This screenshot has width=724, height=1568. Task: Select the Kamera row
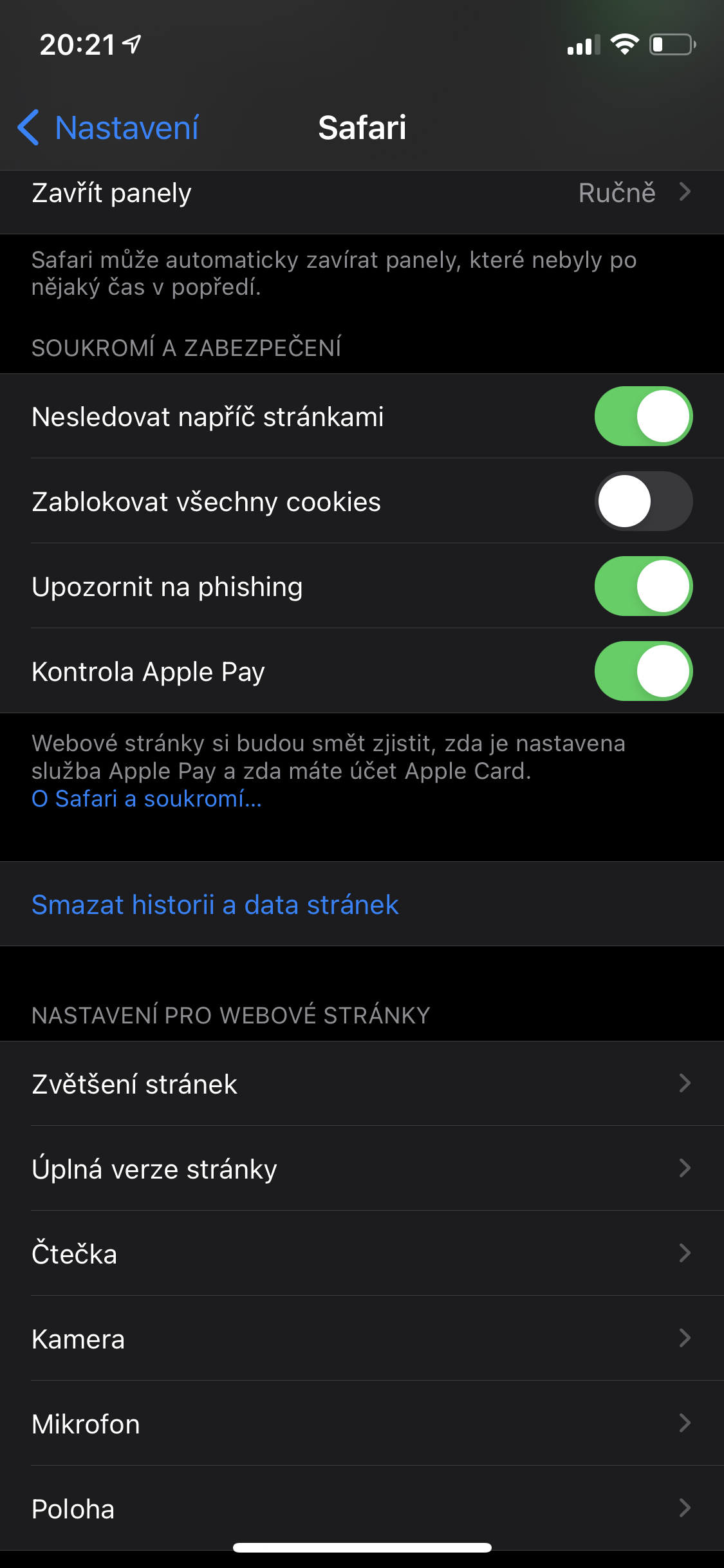(x=362, y=1339)
